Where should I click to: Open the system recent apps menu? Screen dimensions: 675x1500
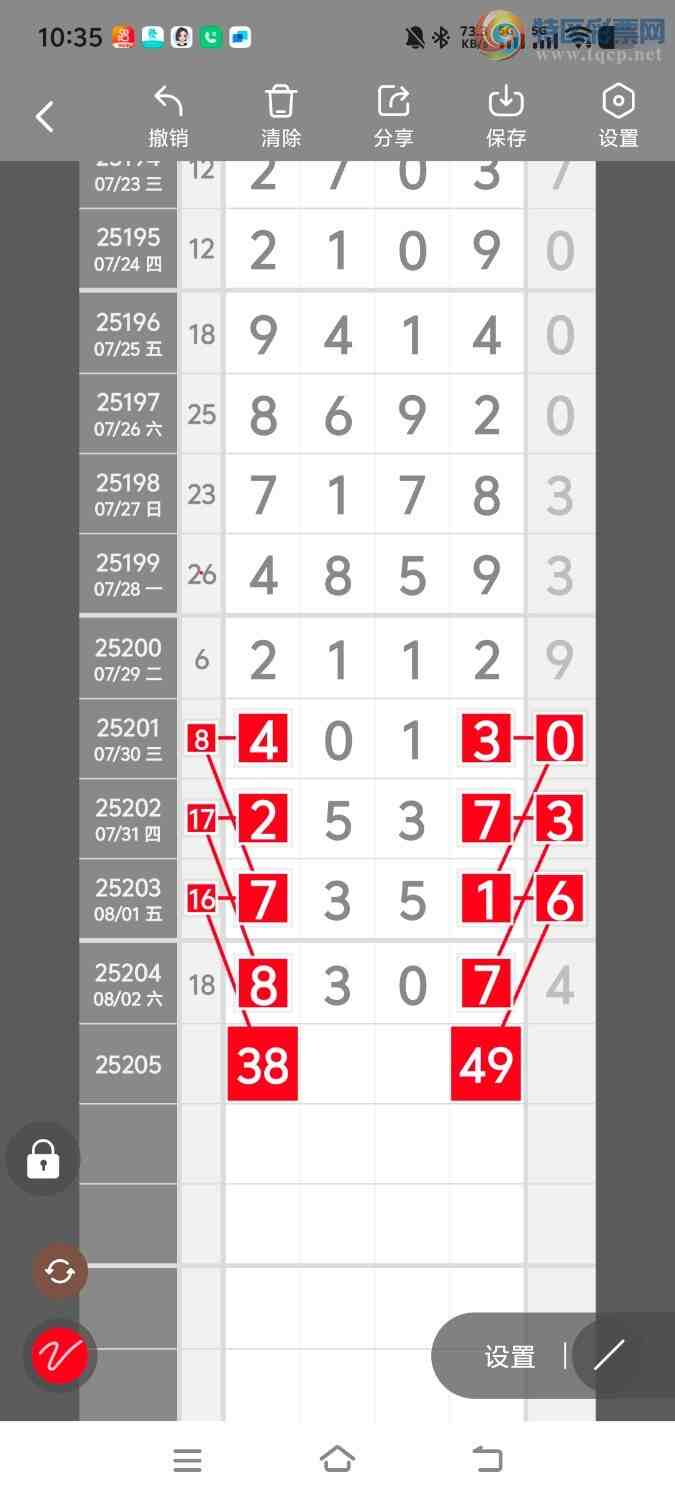pyautogui.click(x=187, y=1460)
